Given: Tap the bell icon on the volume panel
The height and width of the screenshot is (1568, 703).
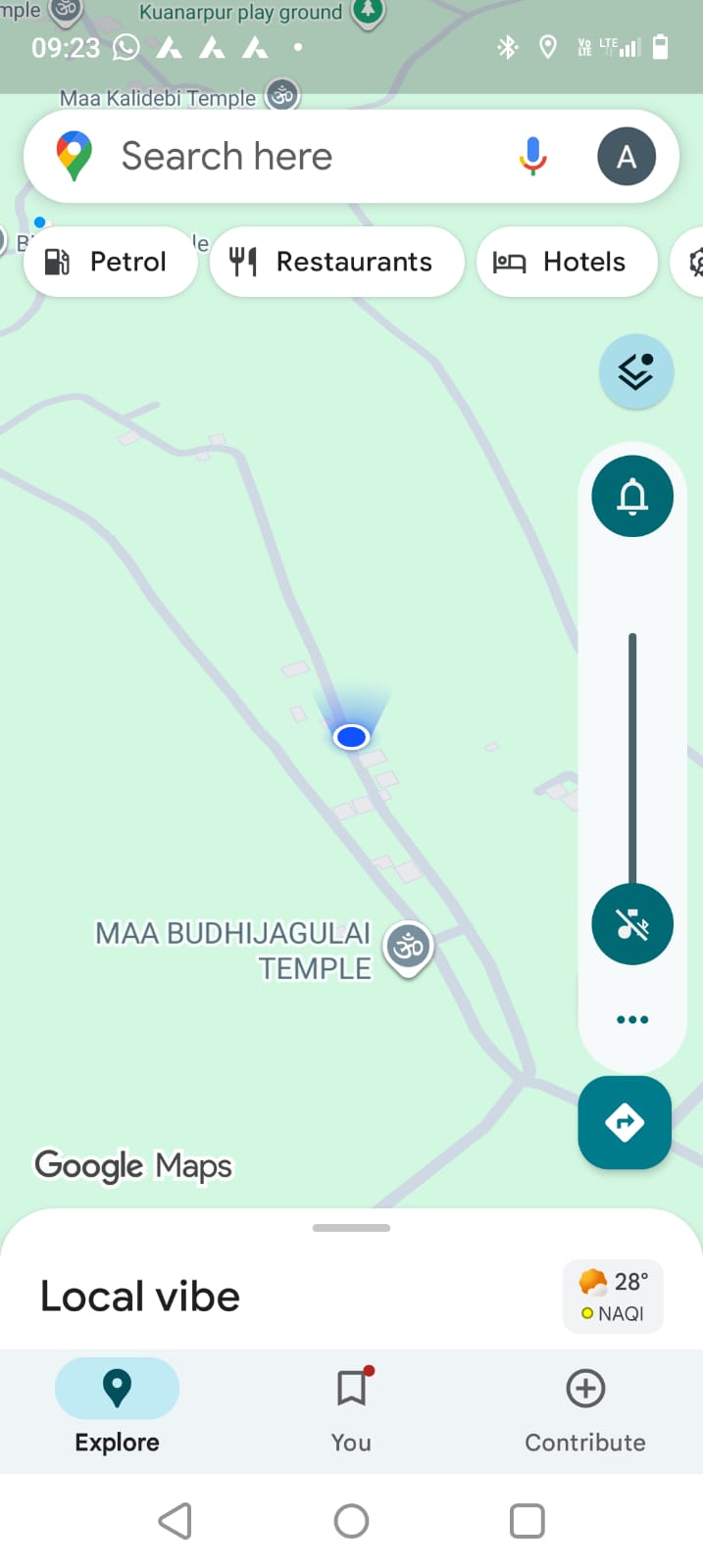Looking at the screenshot, I should (x=632, y=496).
